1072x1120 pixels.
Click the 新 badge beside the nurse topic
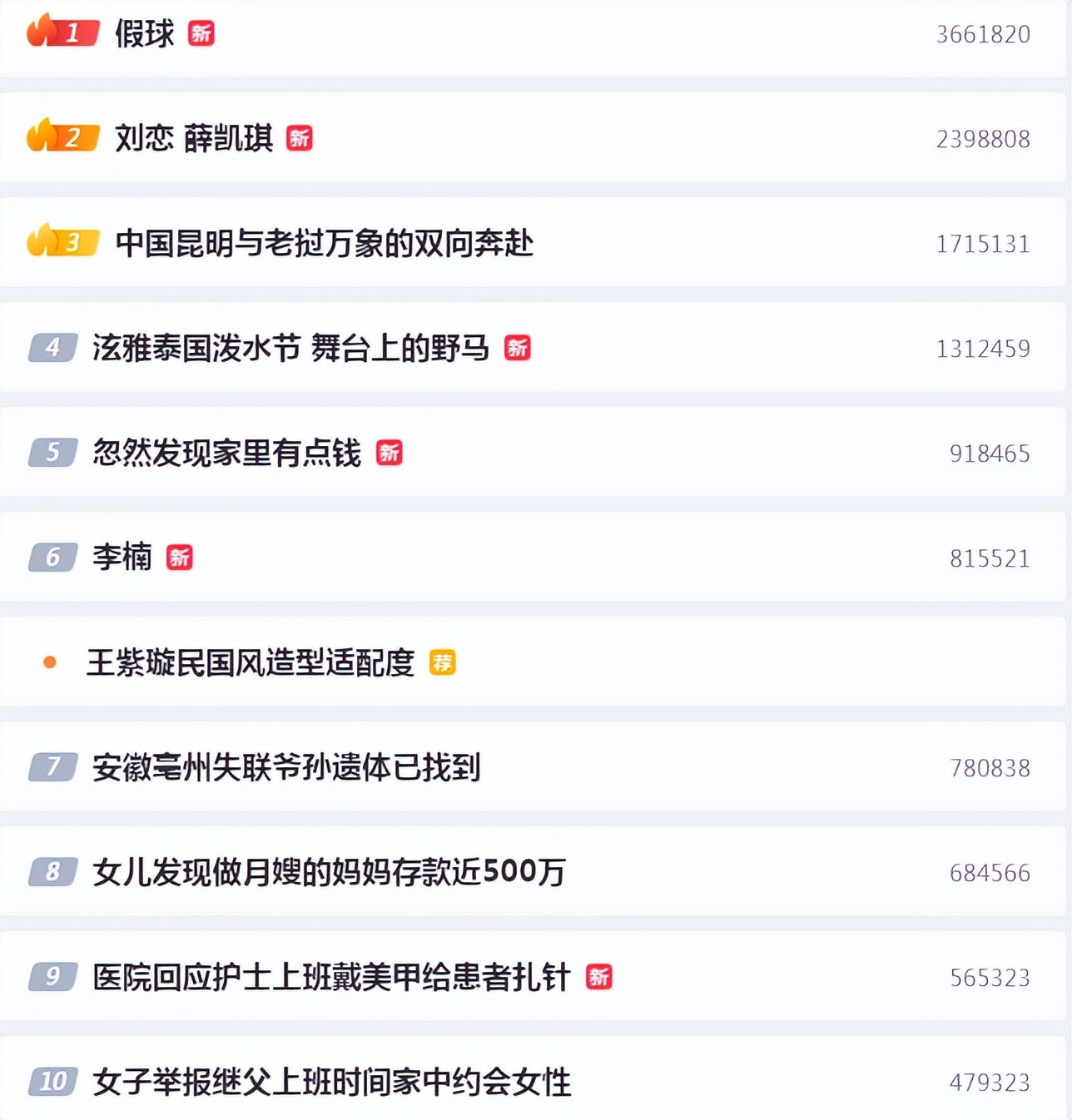click(598, 978)
